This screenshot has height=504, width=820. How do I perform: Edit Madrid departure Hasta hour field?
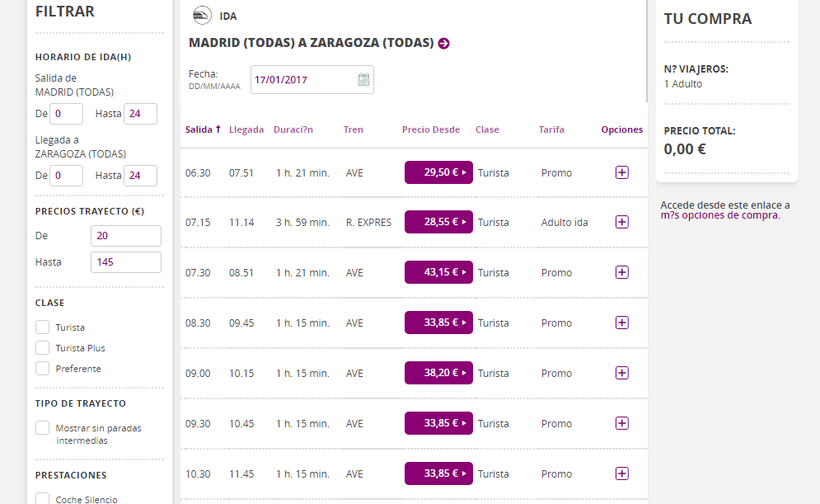(140, 114)
